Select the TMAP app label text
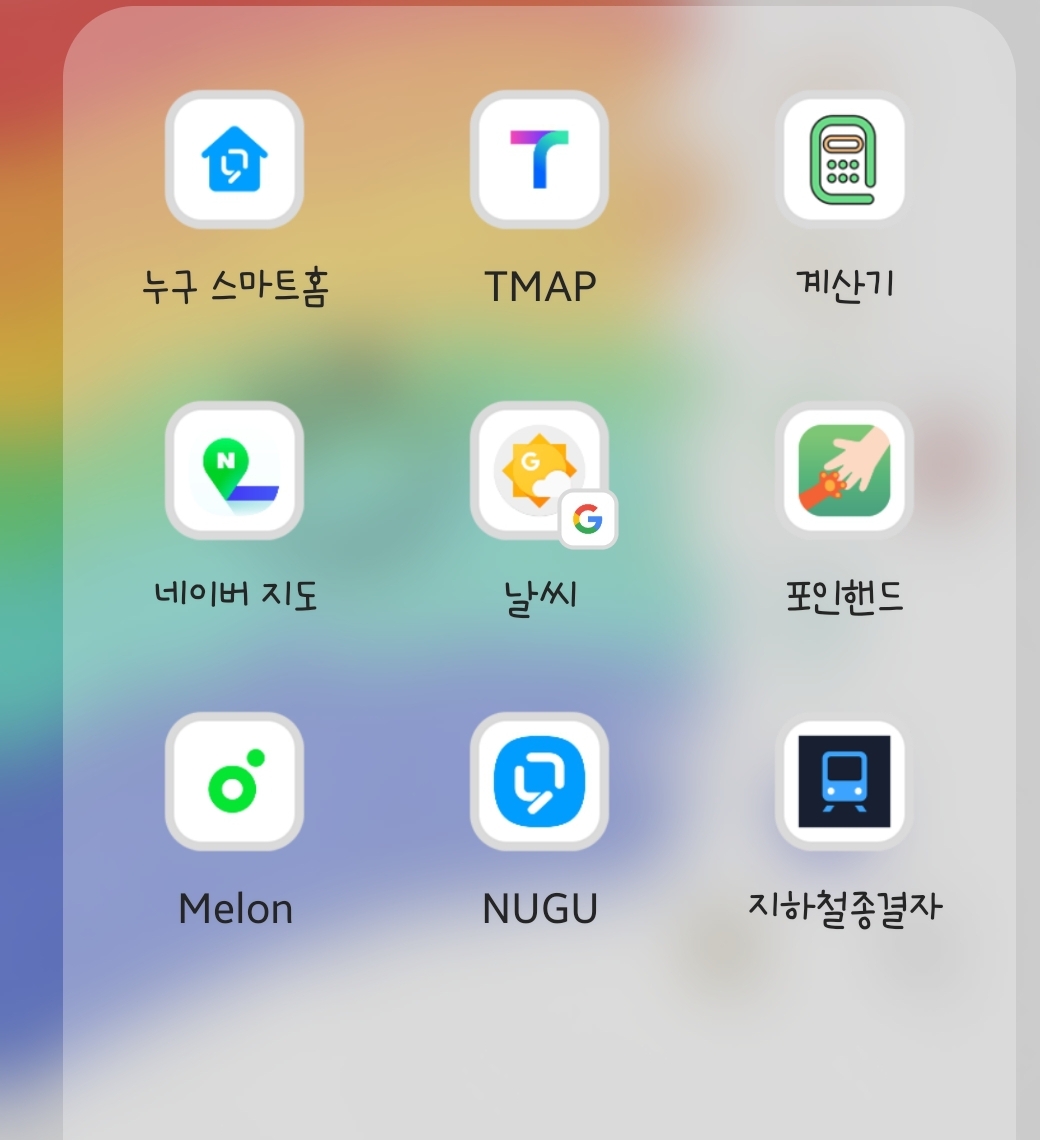 tap(539, 283)
